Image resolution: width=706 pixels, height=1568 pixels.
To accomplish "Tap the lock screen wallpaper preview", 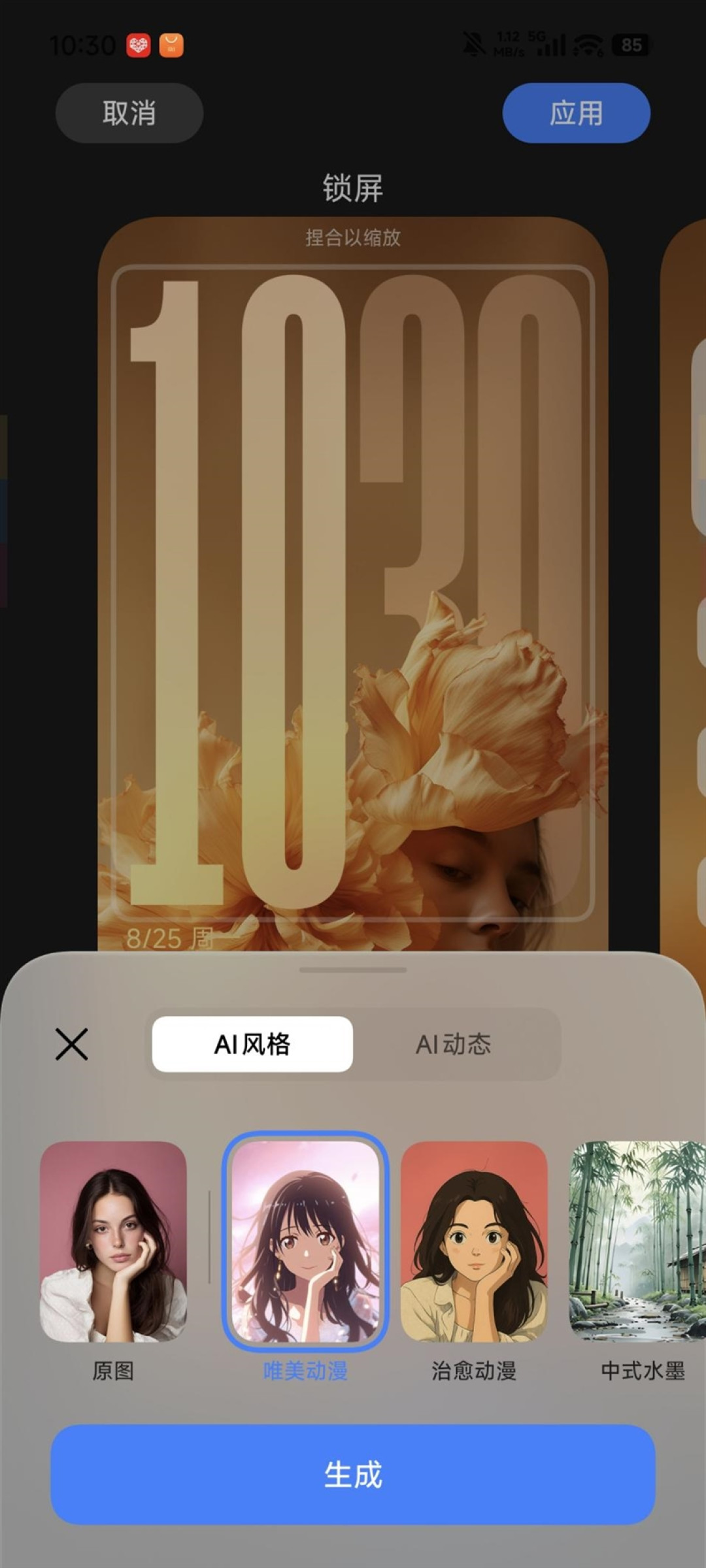I will tap(353, 585).
